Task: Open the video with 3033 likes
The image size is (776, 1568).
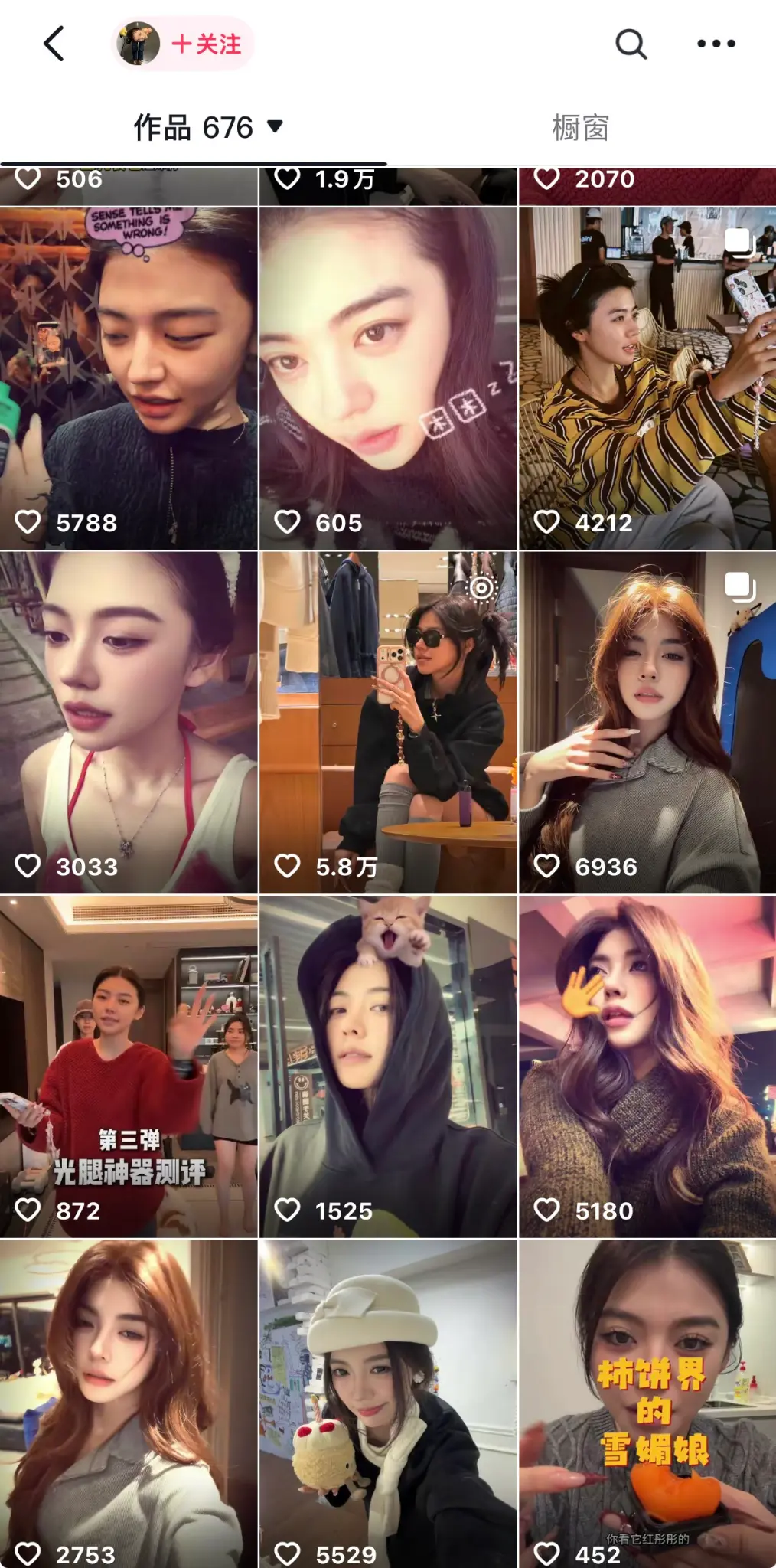Action: coord(129,722)
